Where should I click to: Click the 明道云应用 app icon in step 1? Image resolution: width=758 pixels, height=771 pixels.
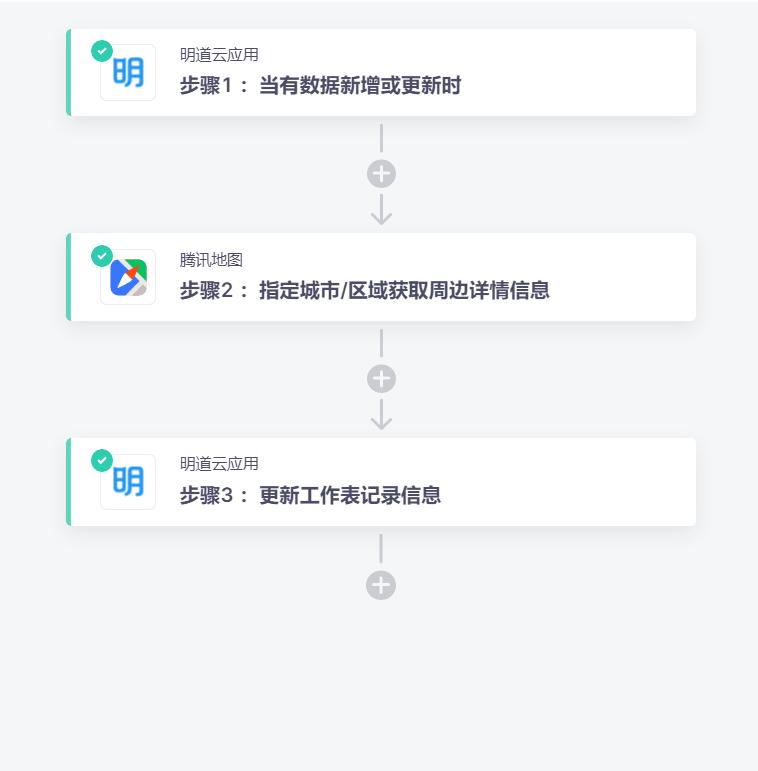128,72
